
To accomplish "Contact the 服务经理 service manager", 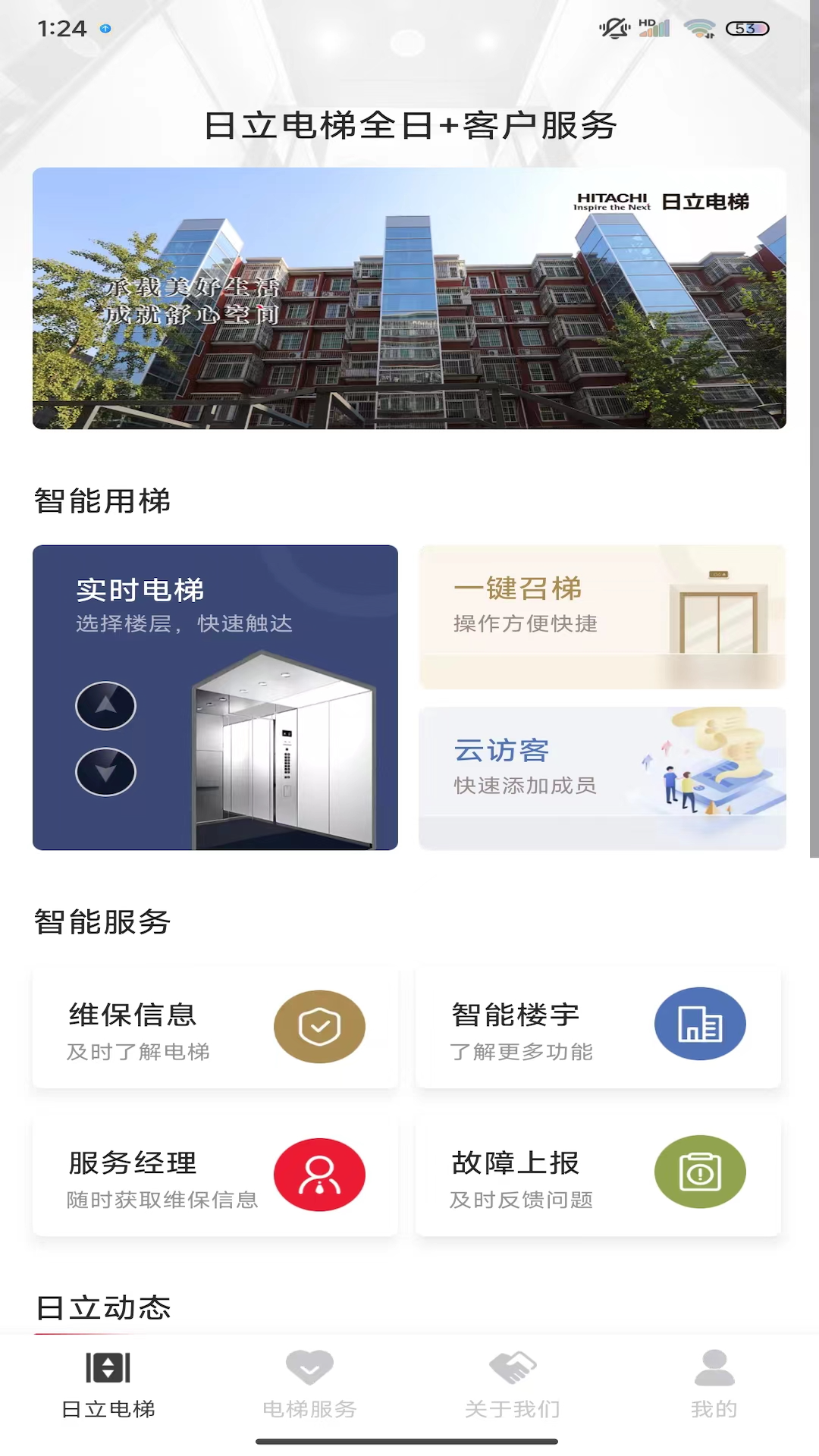I will point(215,1175).
